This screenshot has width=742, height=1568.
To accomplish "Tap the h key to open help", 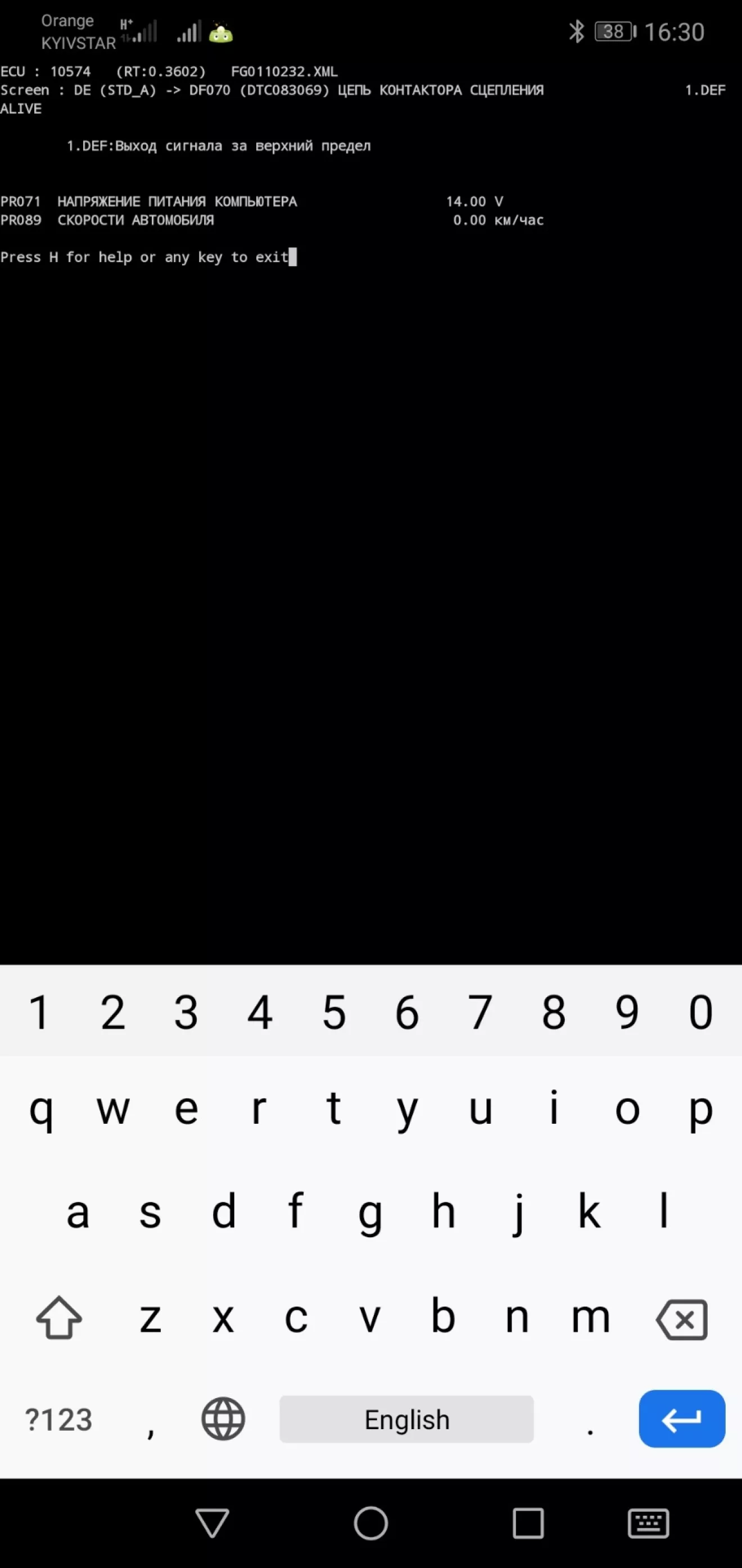I will [444, 1213].
